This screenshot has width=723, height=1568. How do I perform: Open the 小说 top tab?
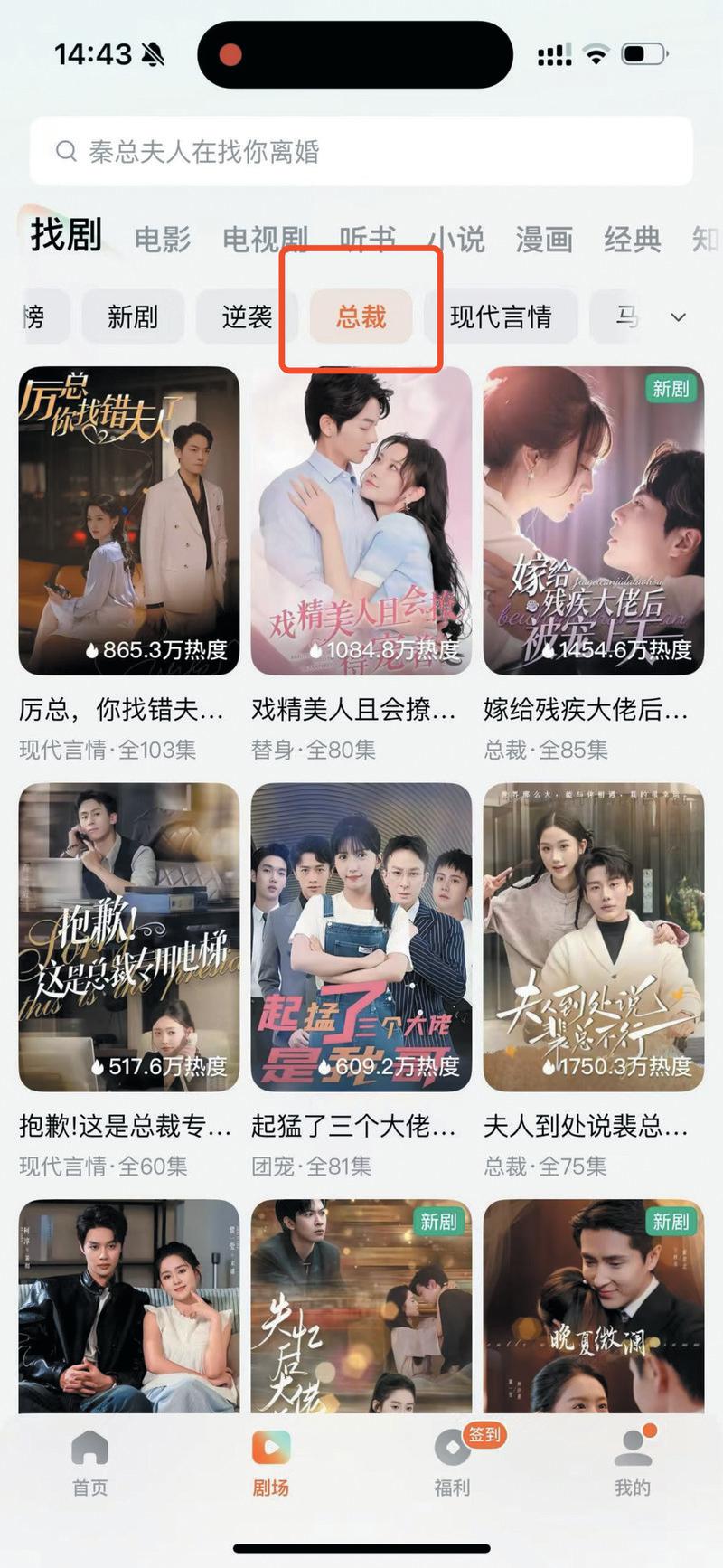click(457, 240)
